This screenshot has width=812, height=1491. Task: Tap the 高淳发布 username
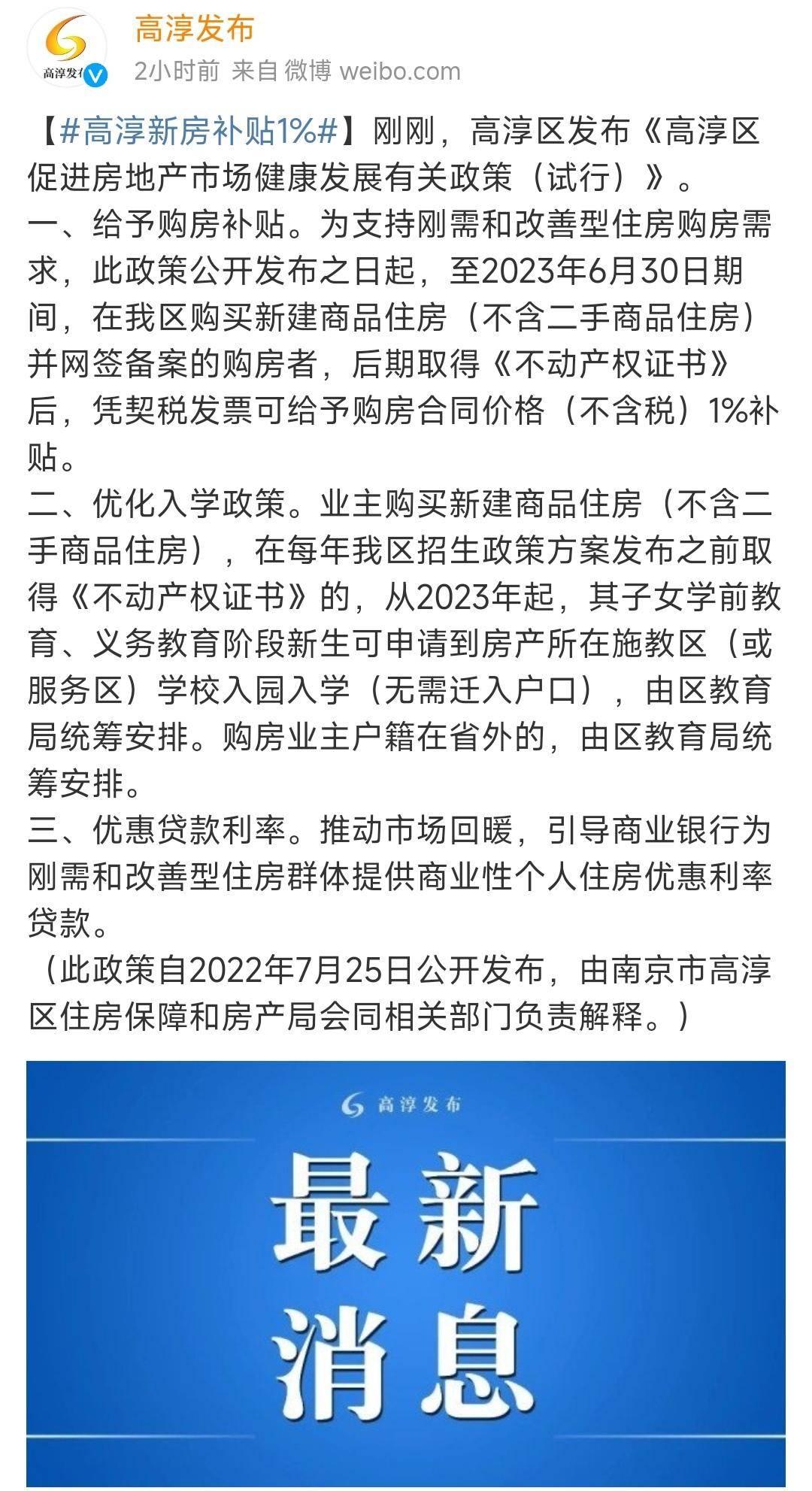pos(194,29)
